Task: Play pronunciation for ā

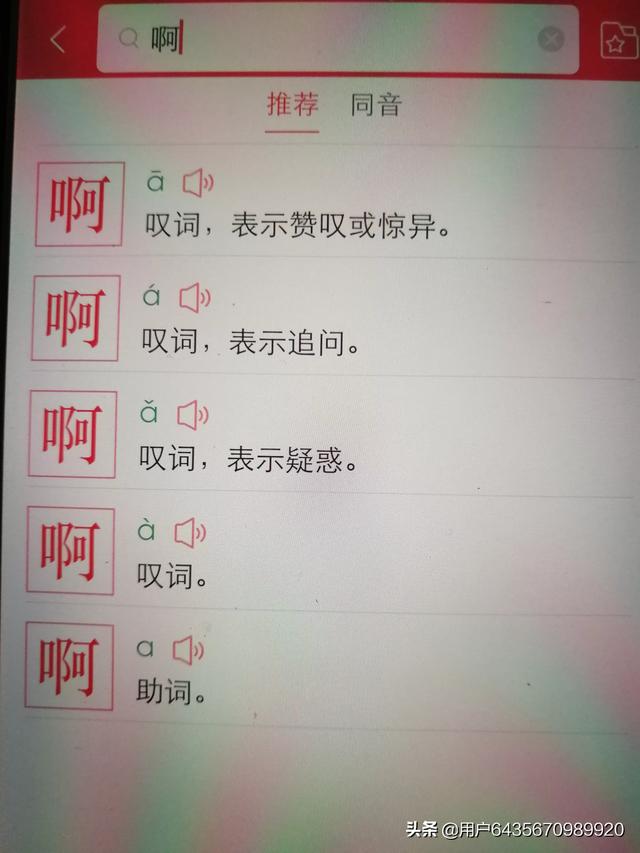Action: (197, 183)
